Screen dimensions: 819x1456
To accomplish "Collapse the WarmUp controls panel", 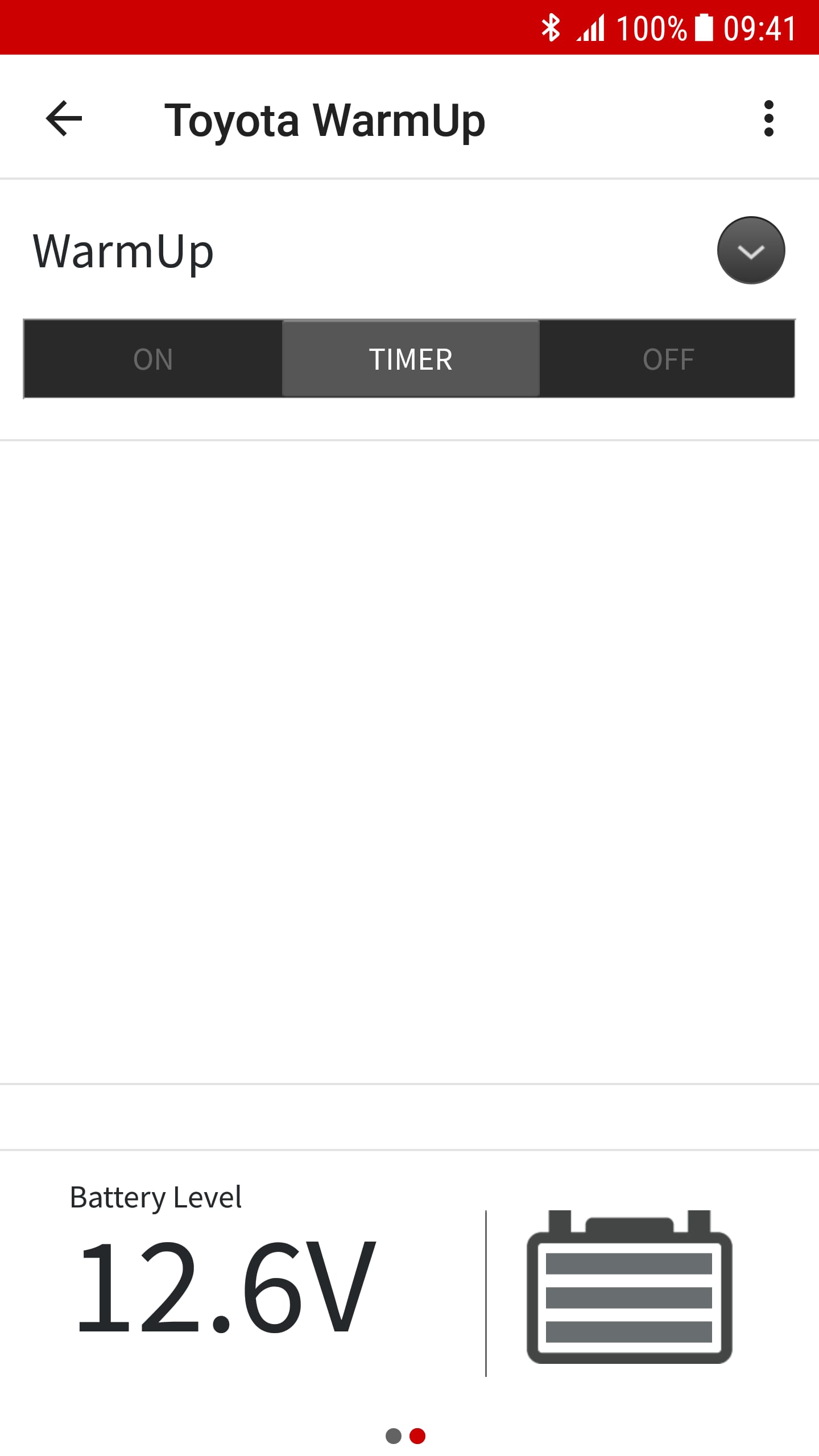I will [751, 250].
